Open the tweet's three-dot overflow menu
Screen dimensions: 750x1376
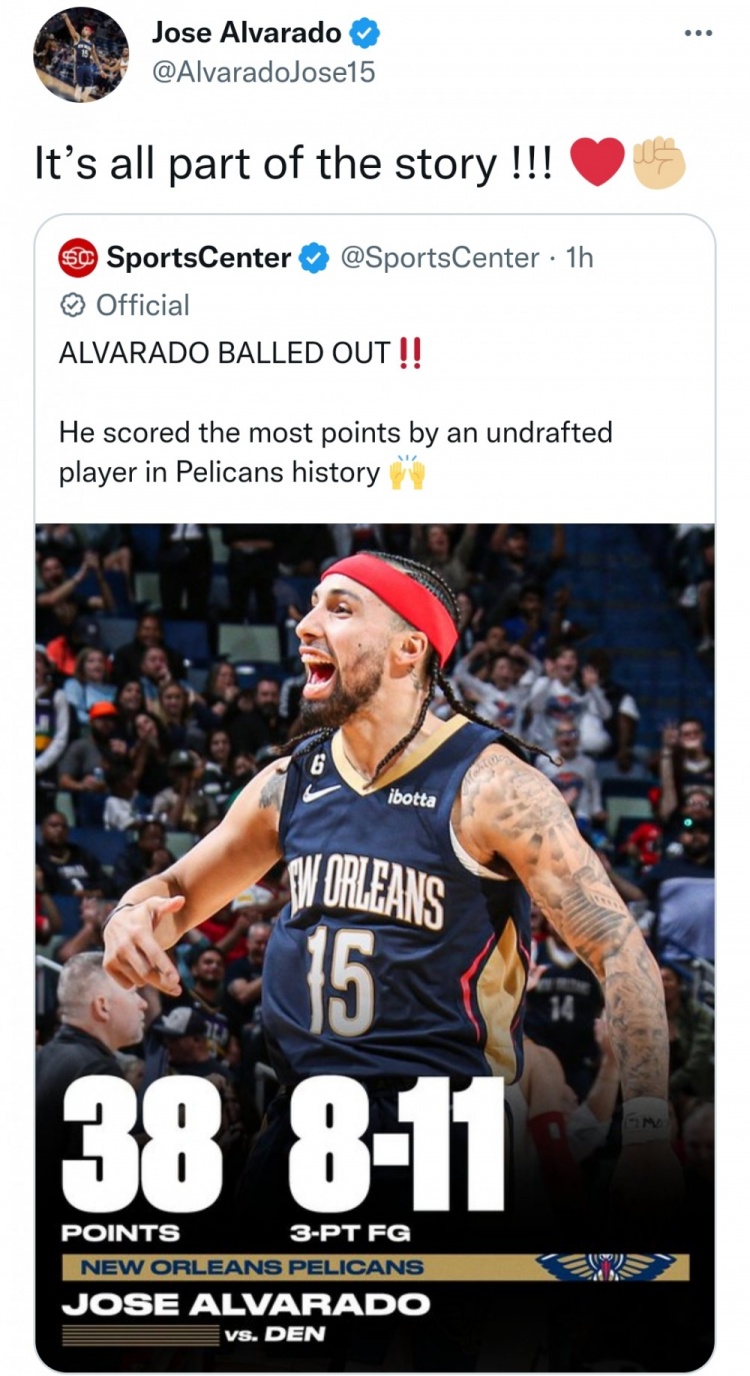point(697,33)
